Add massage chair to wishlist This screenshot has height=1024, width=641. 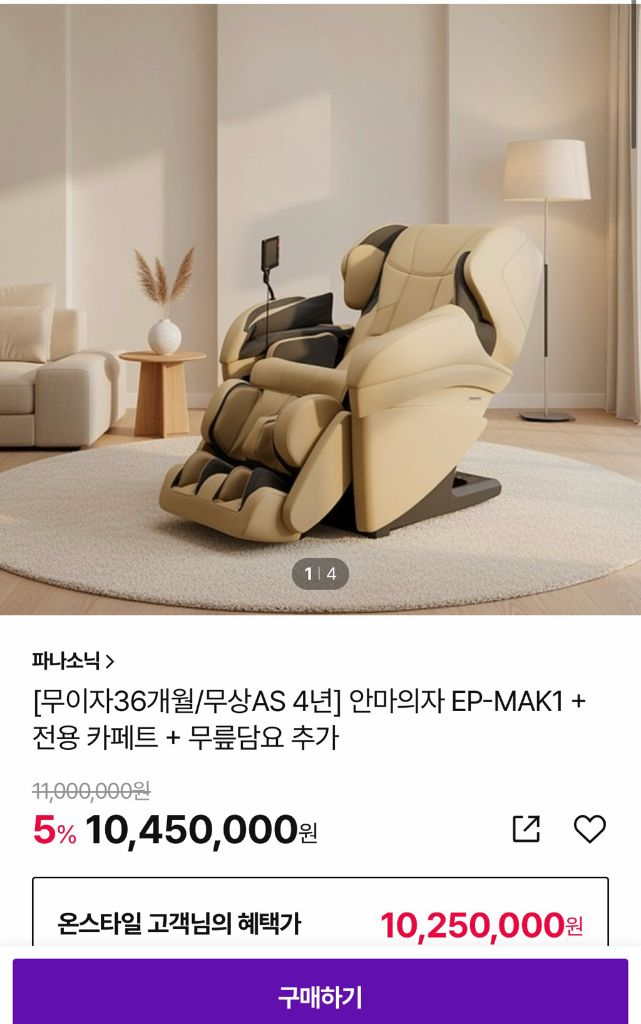click(x=589, y=829)
